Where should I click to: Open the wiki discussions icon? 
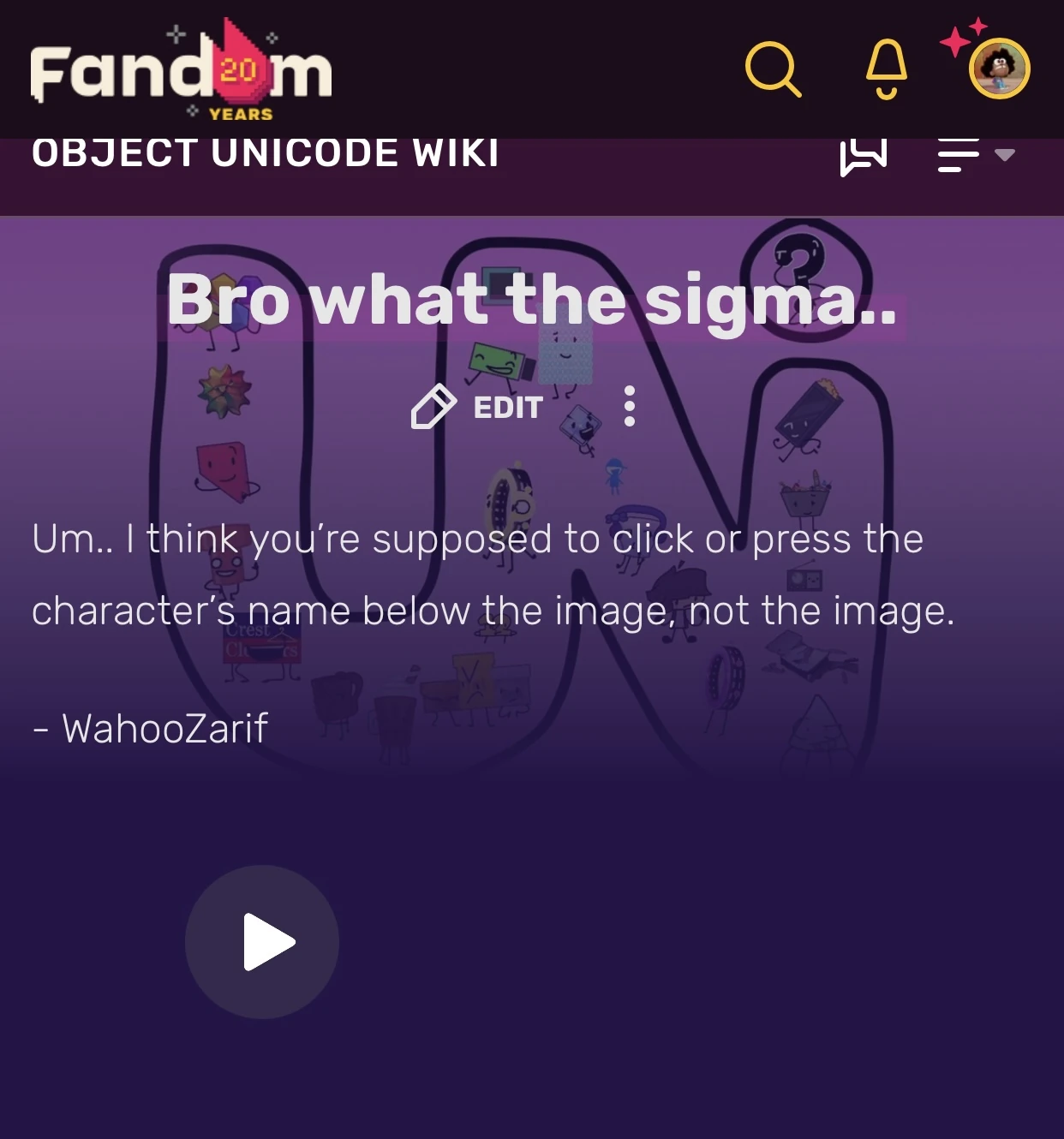pyautogui.click(x=863, y=156)
